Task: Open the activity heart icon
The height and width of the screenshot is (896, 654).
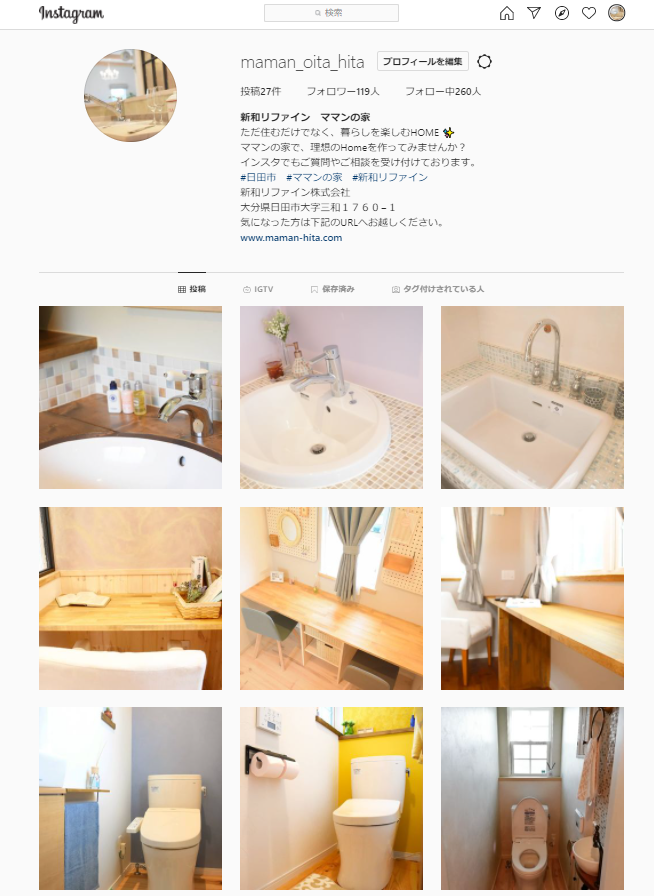Action: [x=589, y=13]
